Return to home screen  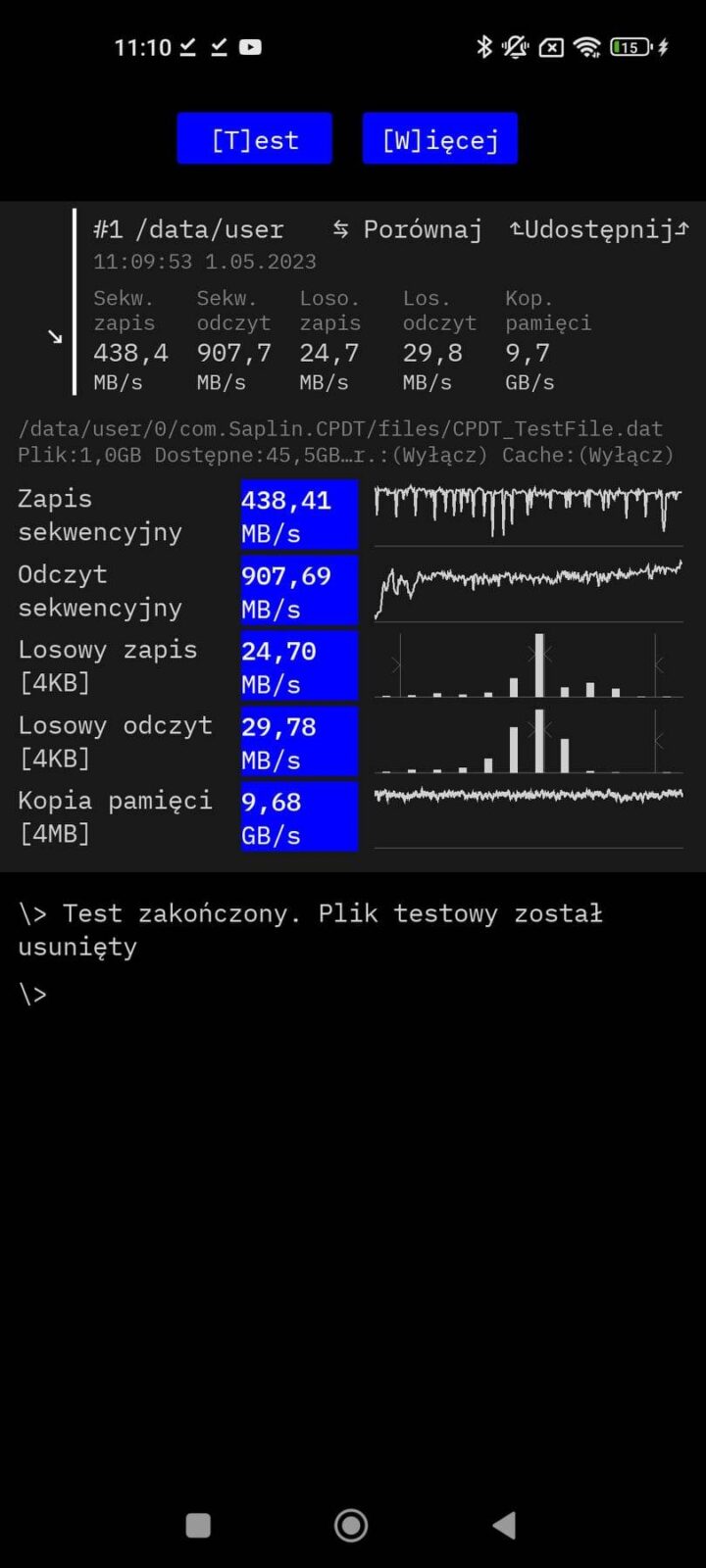pyautogui.click(x=351, y=1525)
